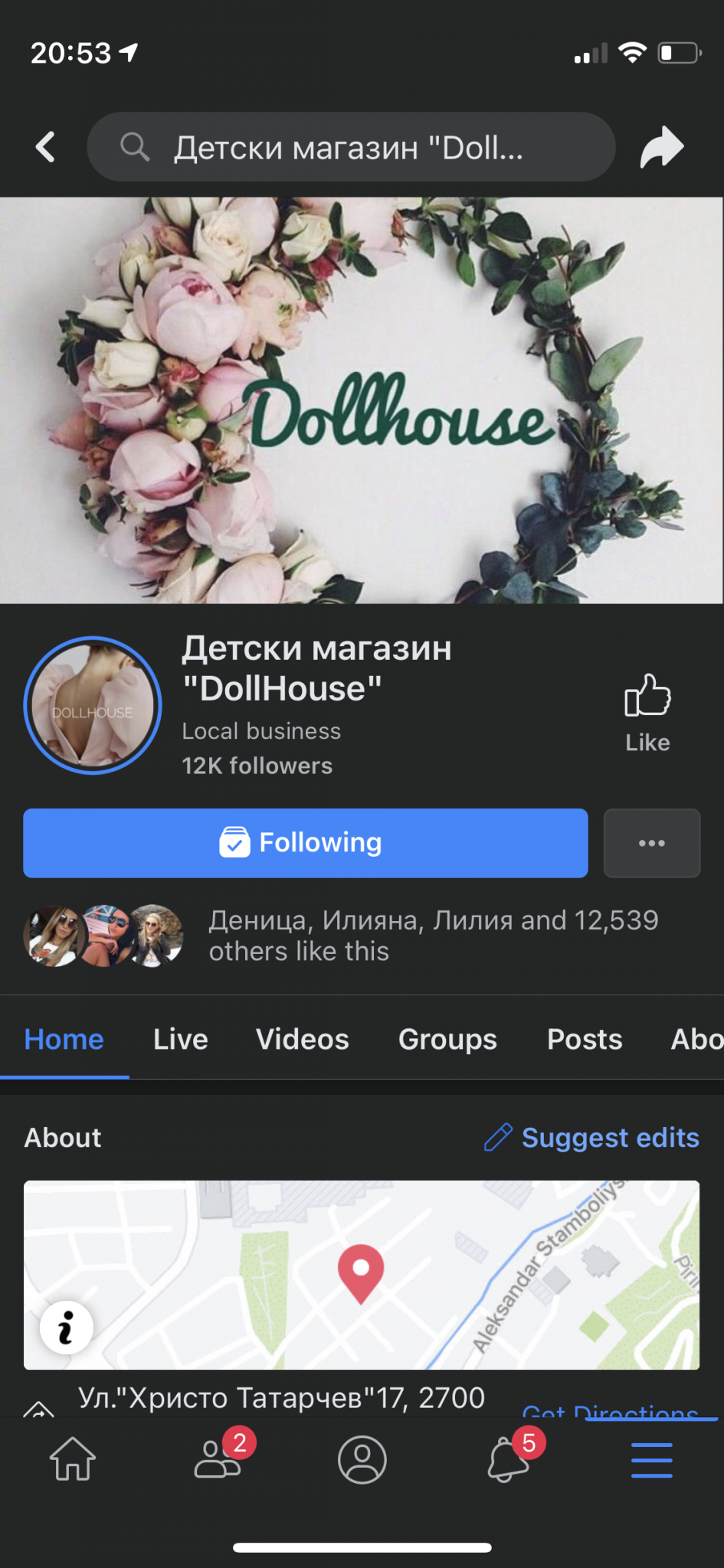Get Directions to the store
The width and height of the screenshot is (724, 1568).
(610, 1410)
